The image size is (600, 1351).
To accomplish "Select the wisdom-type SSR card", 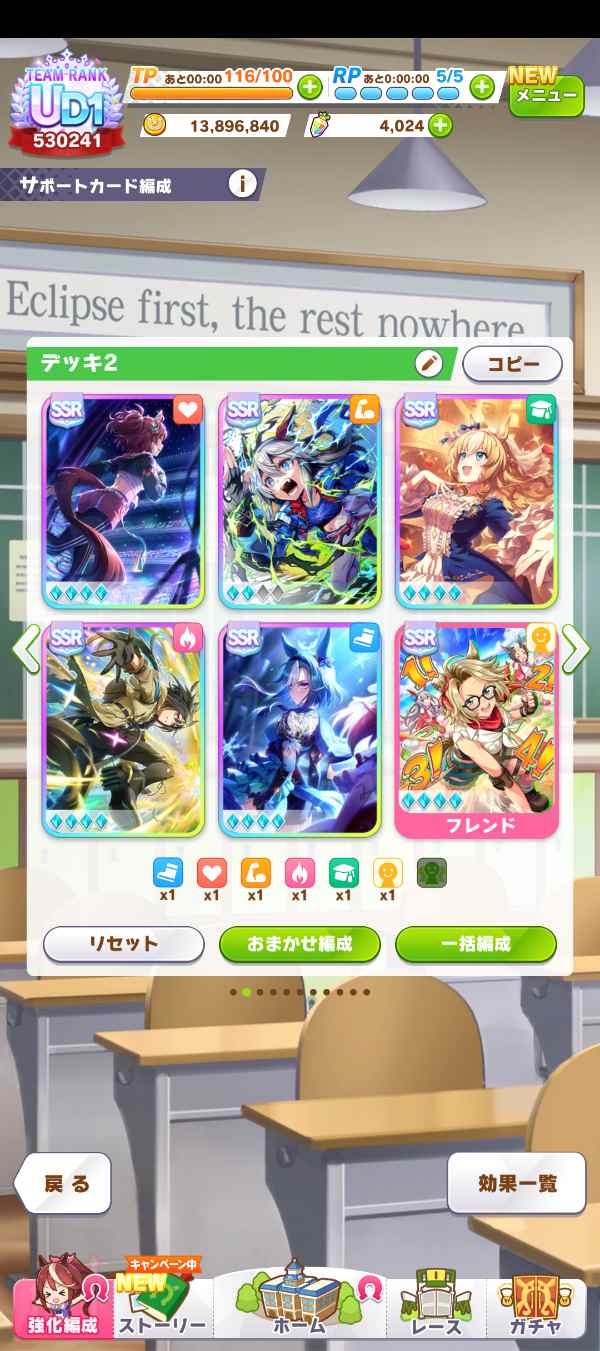I will pyautogui.click(x=476, y=501).
